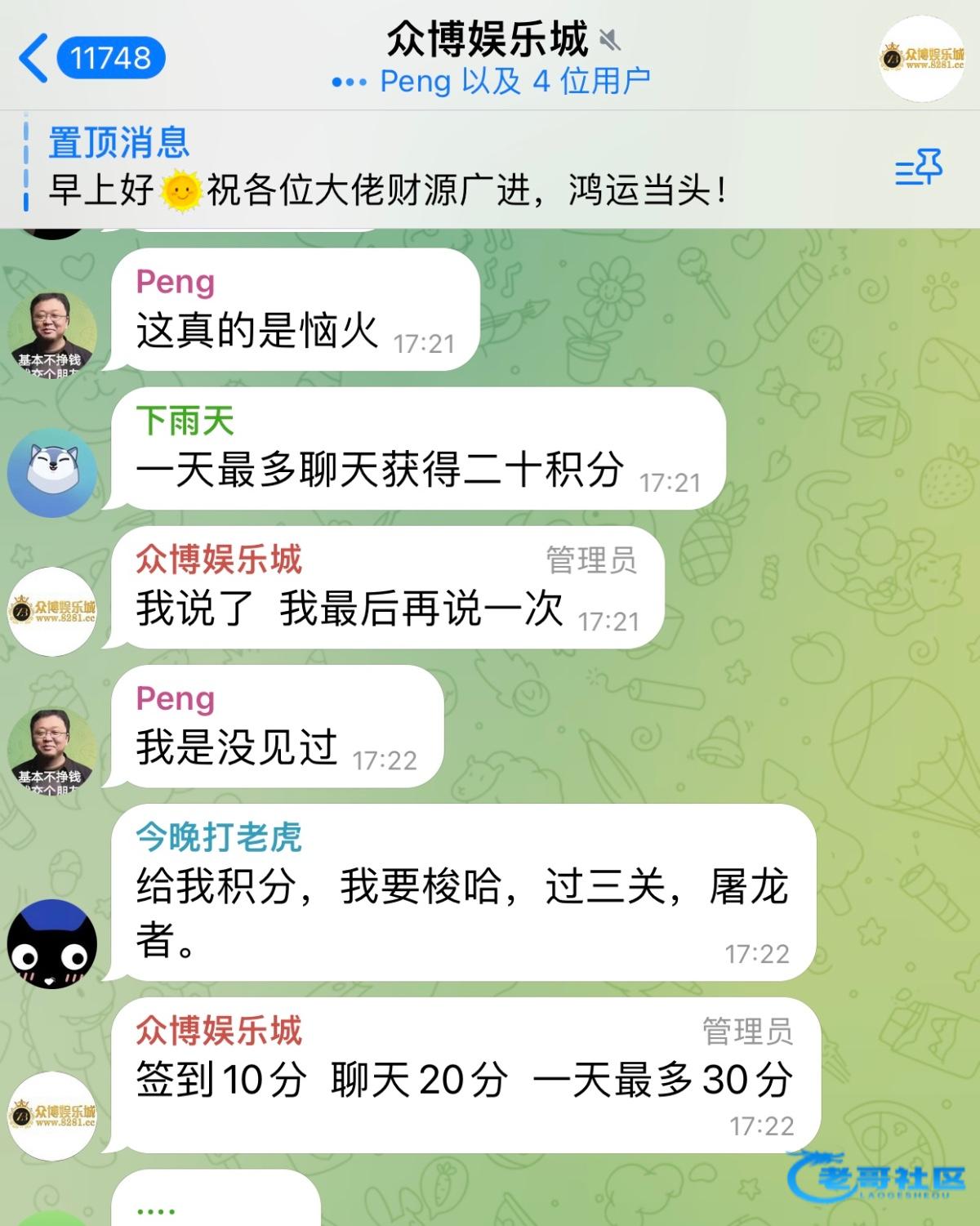980x1226 pixels.
Task: Open the pinned messages list icon
Action: 919,167
